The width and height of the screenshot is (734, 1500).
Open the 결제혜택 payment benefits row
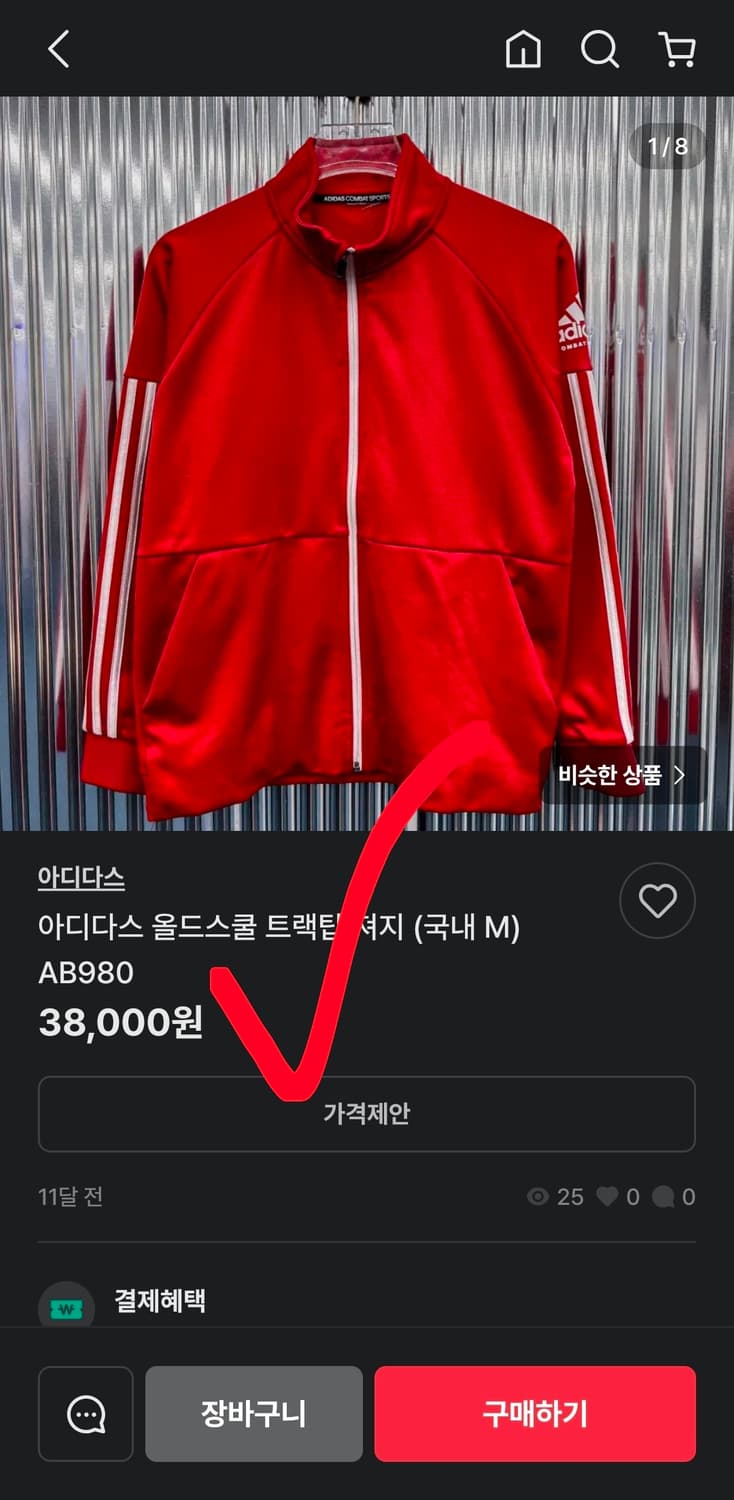pyautogui.click(x=160, y=1301)
